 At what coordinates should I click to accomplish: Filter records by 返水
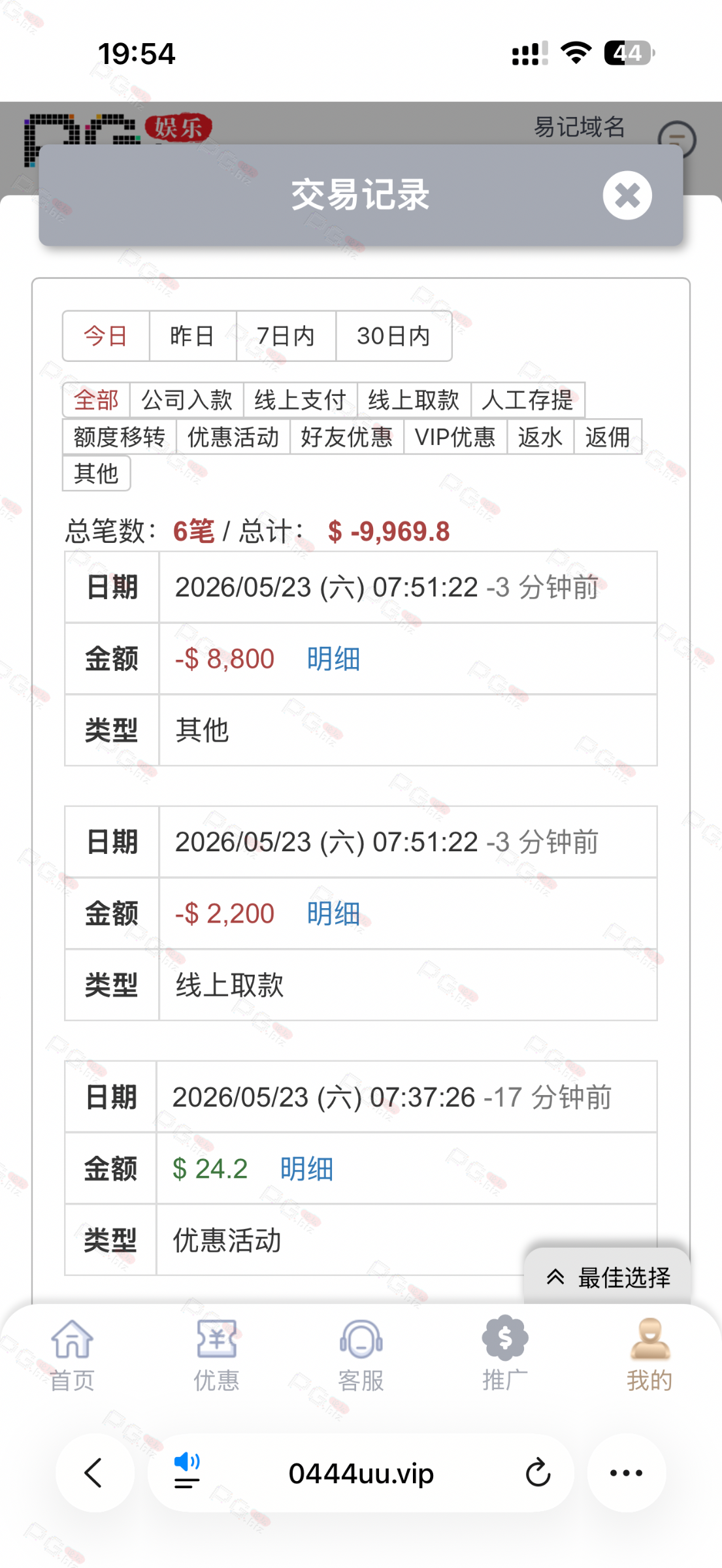tap(540, 436)
